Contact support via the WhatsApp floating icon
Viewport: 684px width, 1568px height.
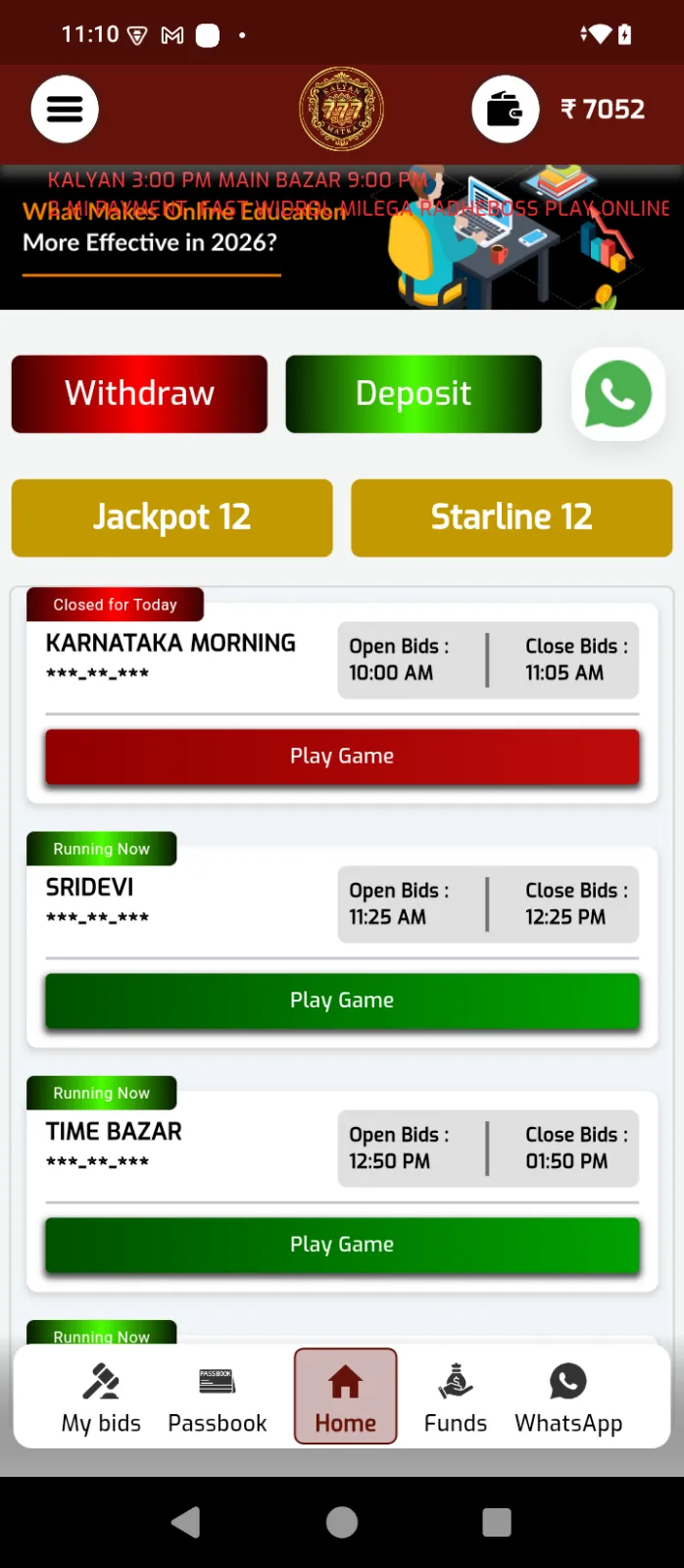click(x=618, y=394)
